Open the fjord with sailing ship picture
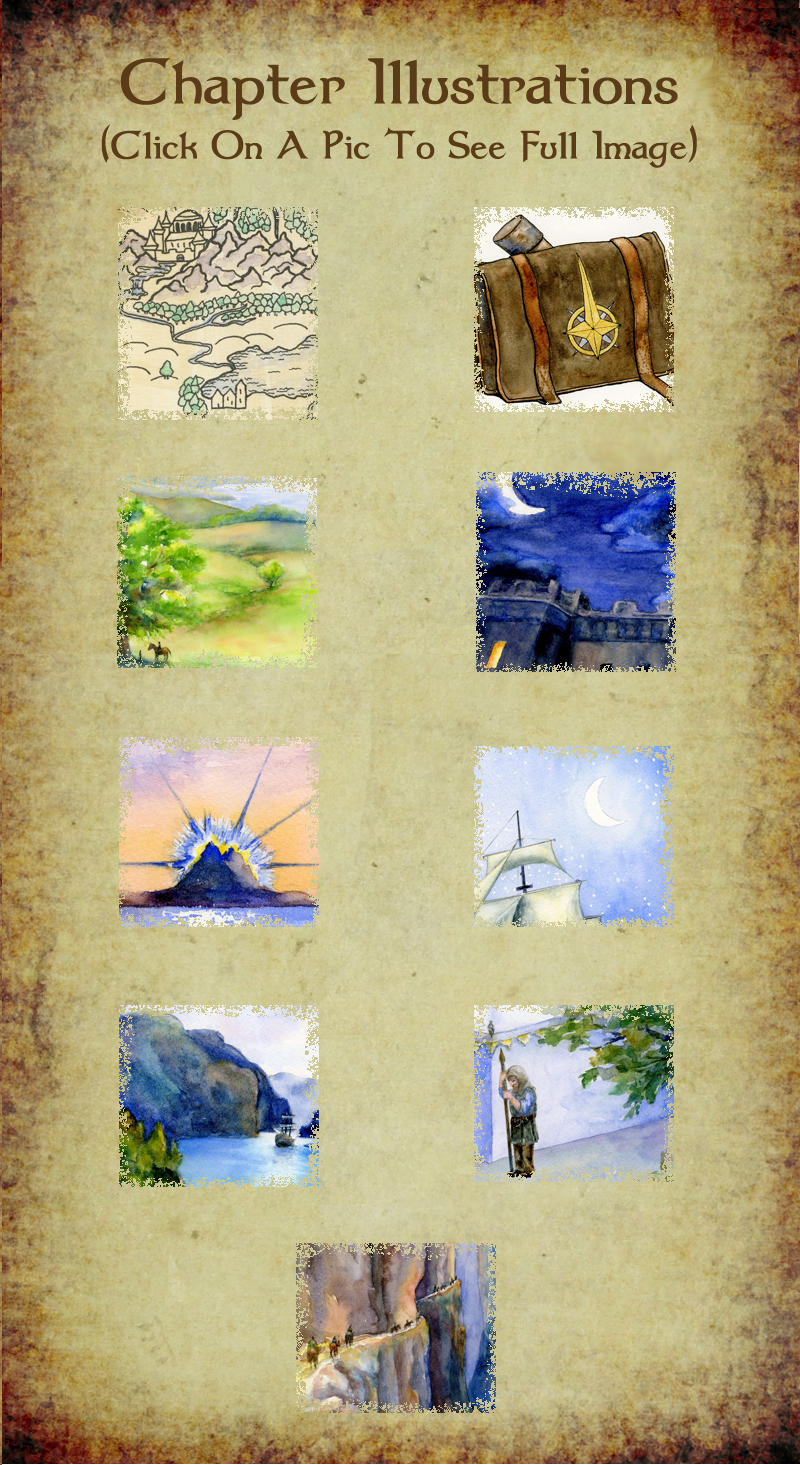Image resolution: width=800 pixels, height=1465 pixels. tap(219, 1096)
